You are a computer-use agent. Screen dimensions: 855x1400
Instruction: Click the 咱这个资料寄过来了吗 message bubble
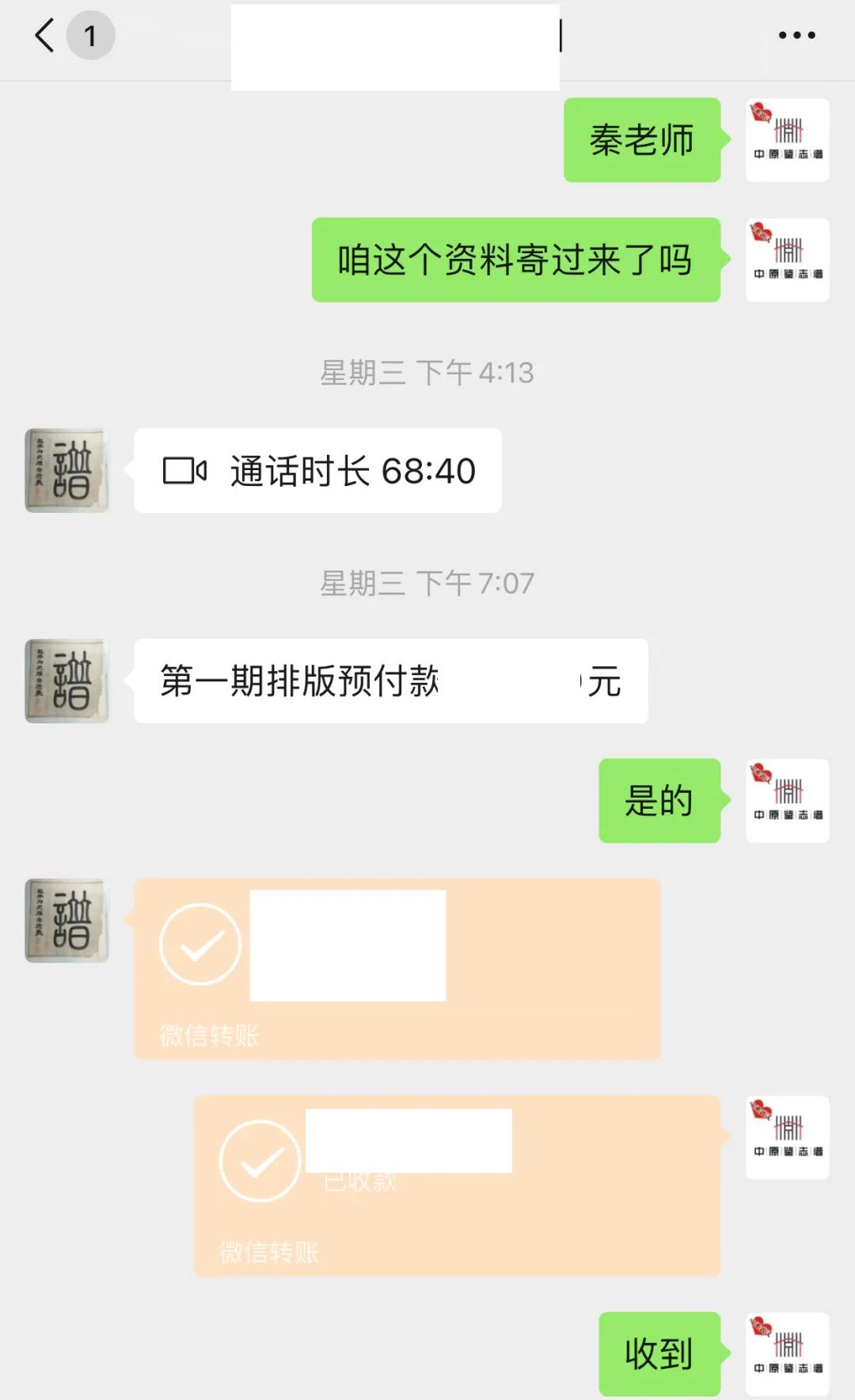tap(515, 263)
